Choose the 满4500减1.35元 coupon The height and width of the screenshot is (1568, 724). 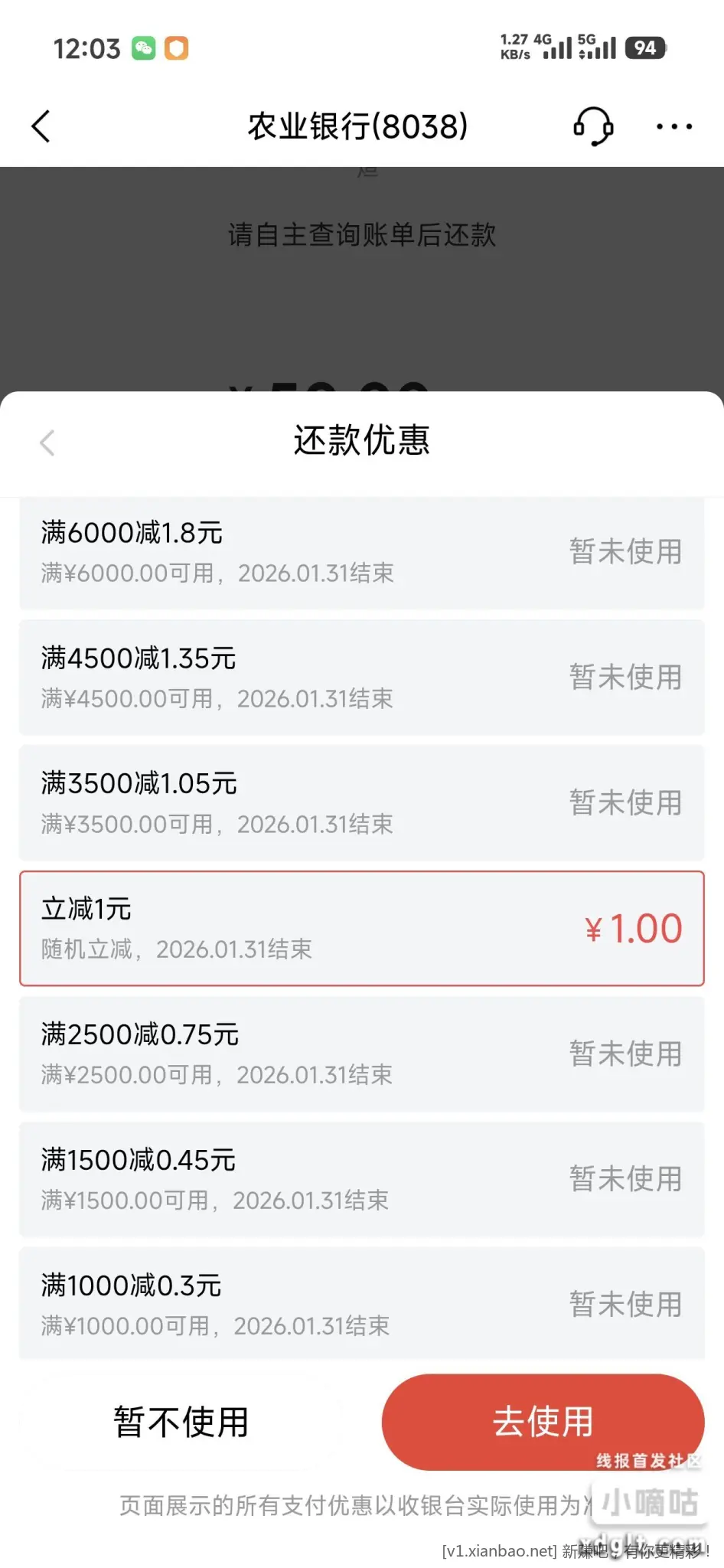361,678
